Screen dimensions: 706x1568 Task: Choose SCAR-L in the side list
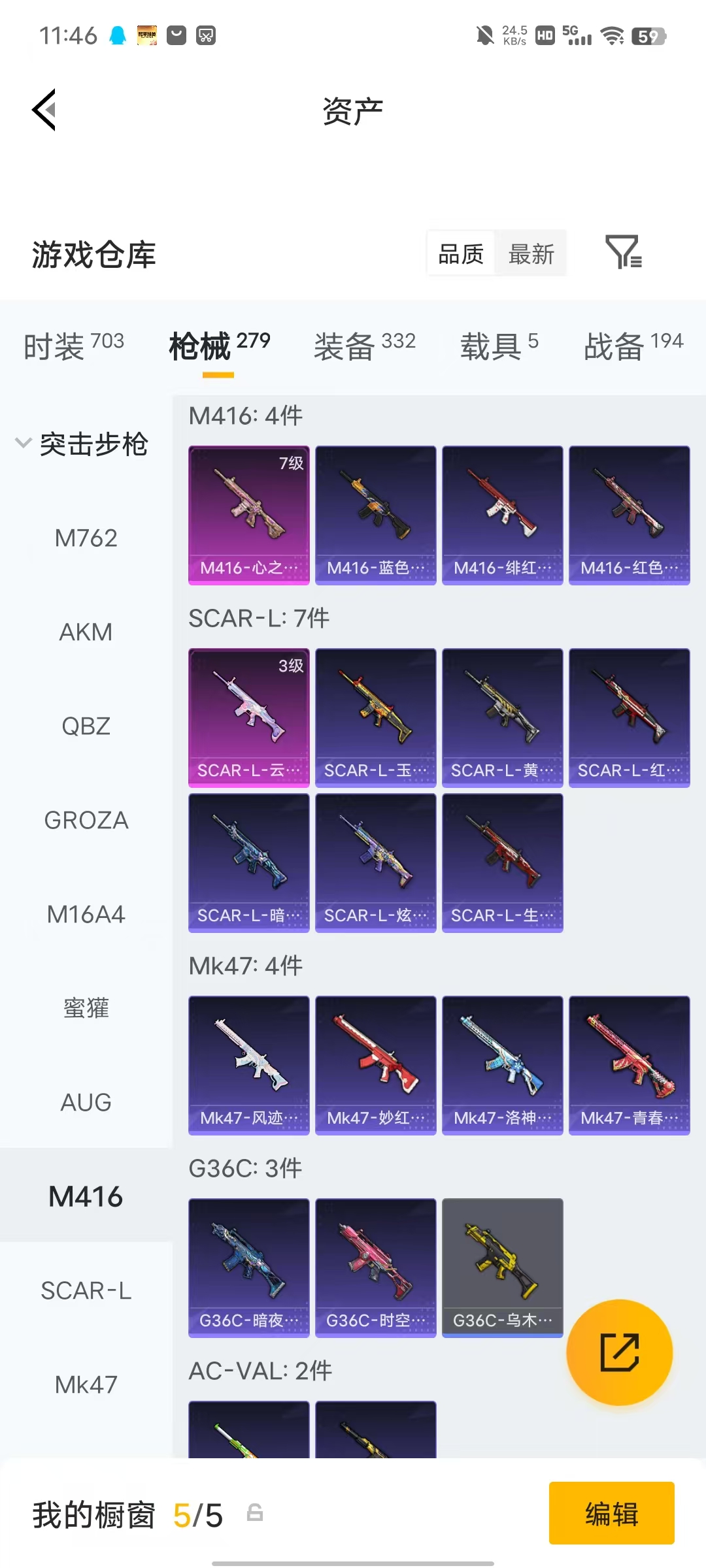86,1291
